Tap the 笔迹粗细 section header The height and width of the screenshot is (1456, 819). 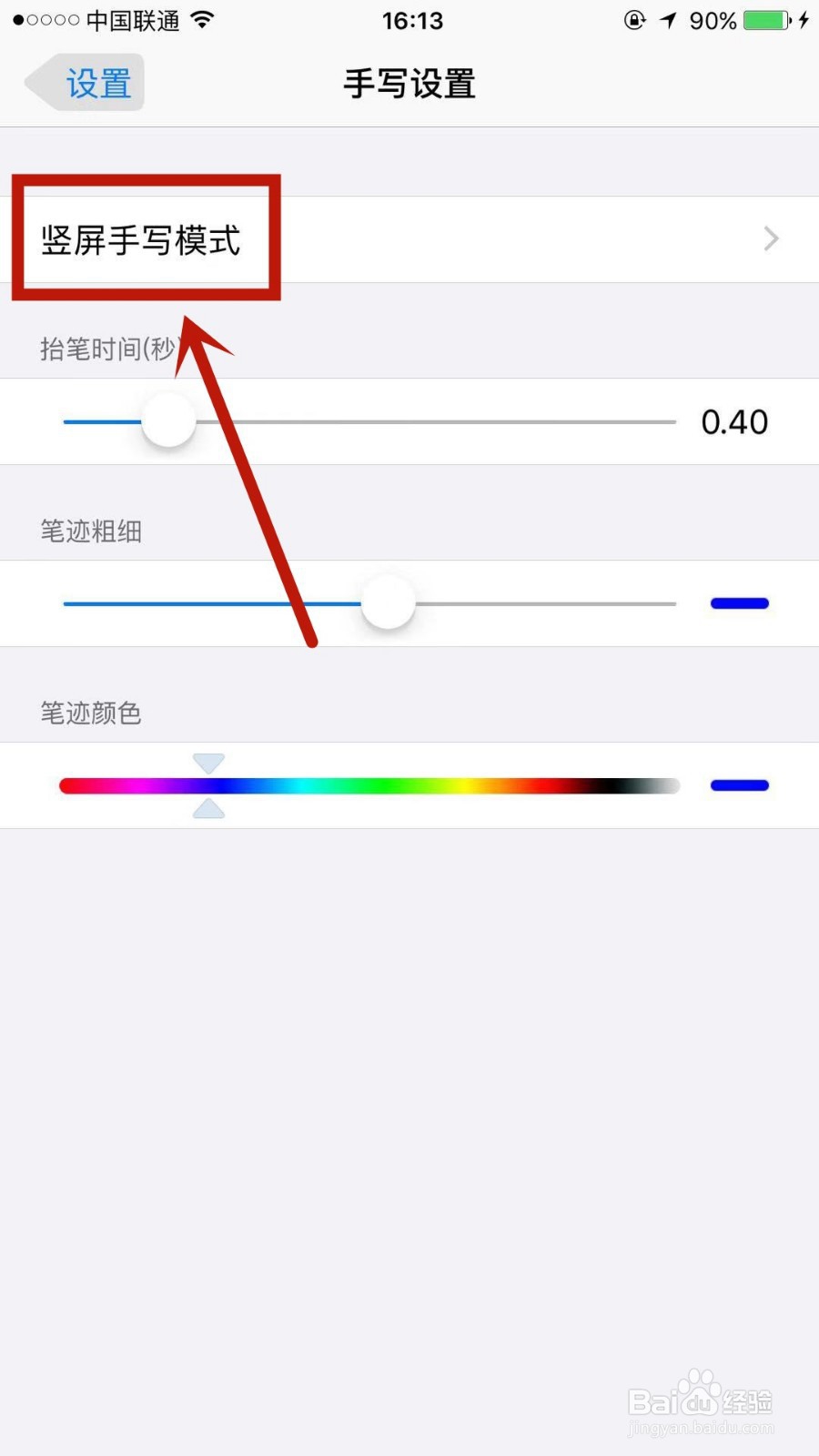[x=89, y=531]
